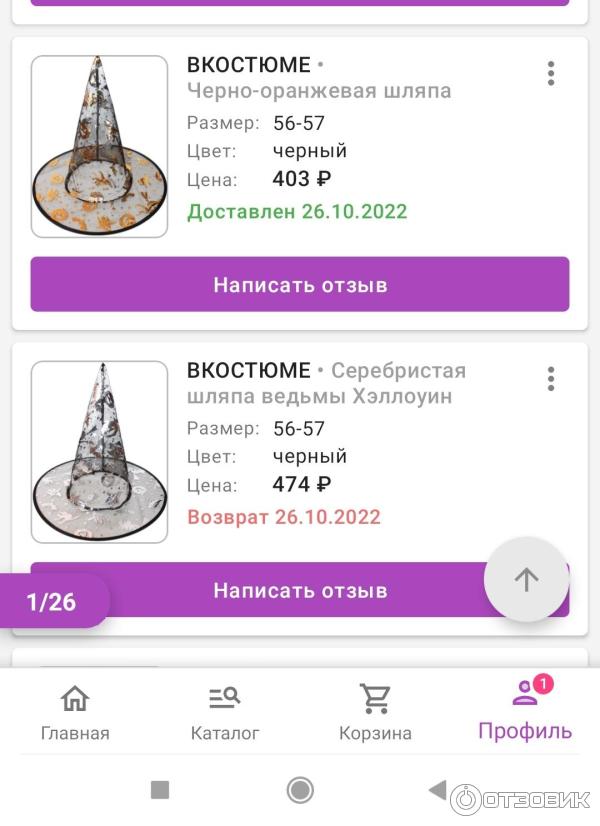Open the Серебристая шляпа ведьмы product image

point(100,452)
